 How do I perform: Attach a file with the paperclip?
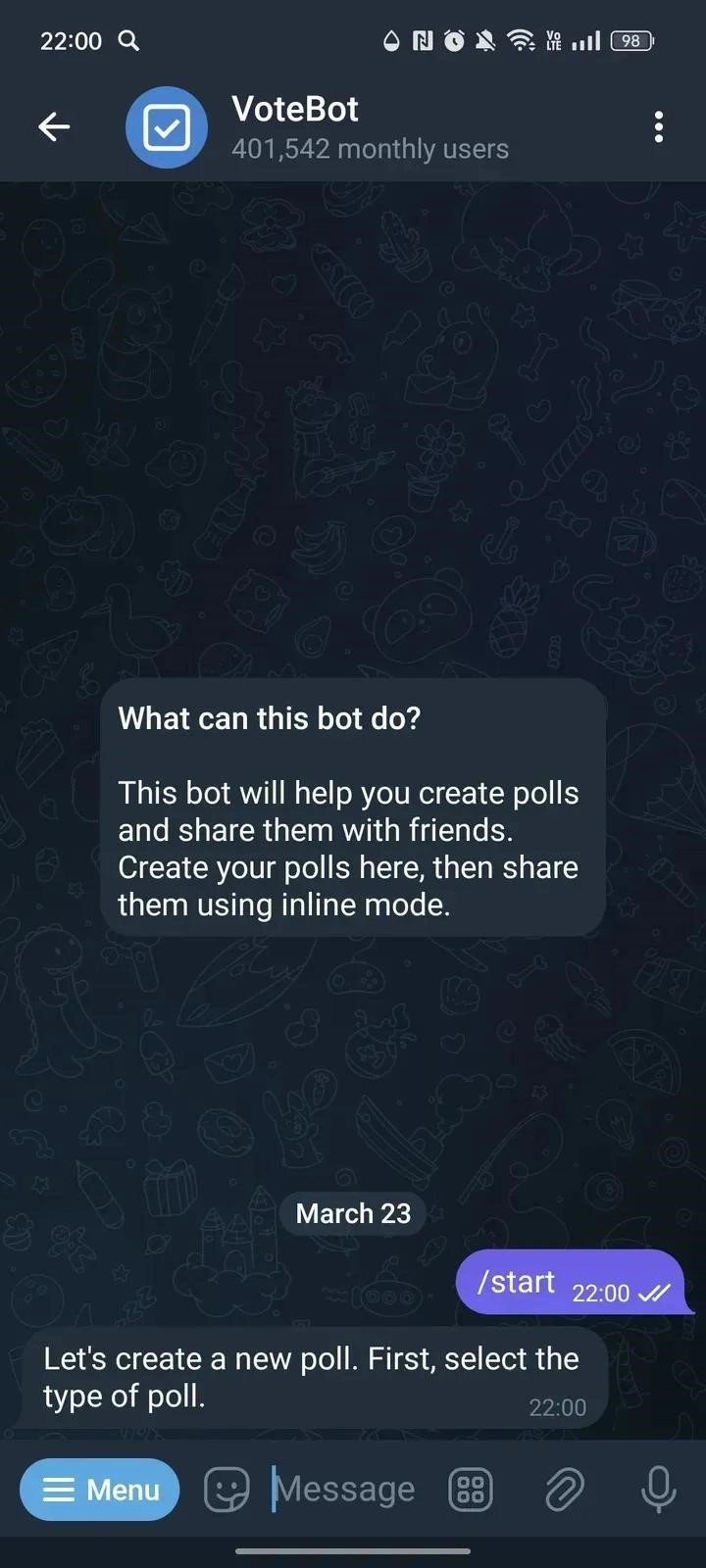coord(565,1490)
